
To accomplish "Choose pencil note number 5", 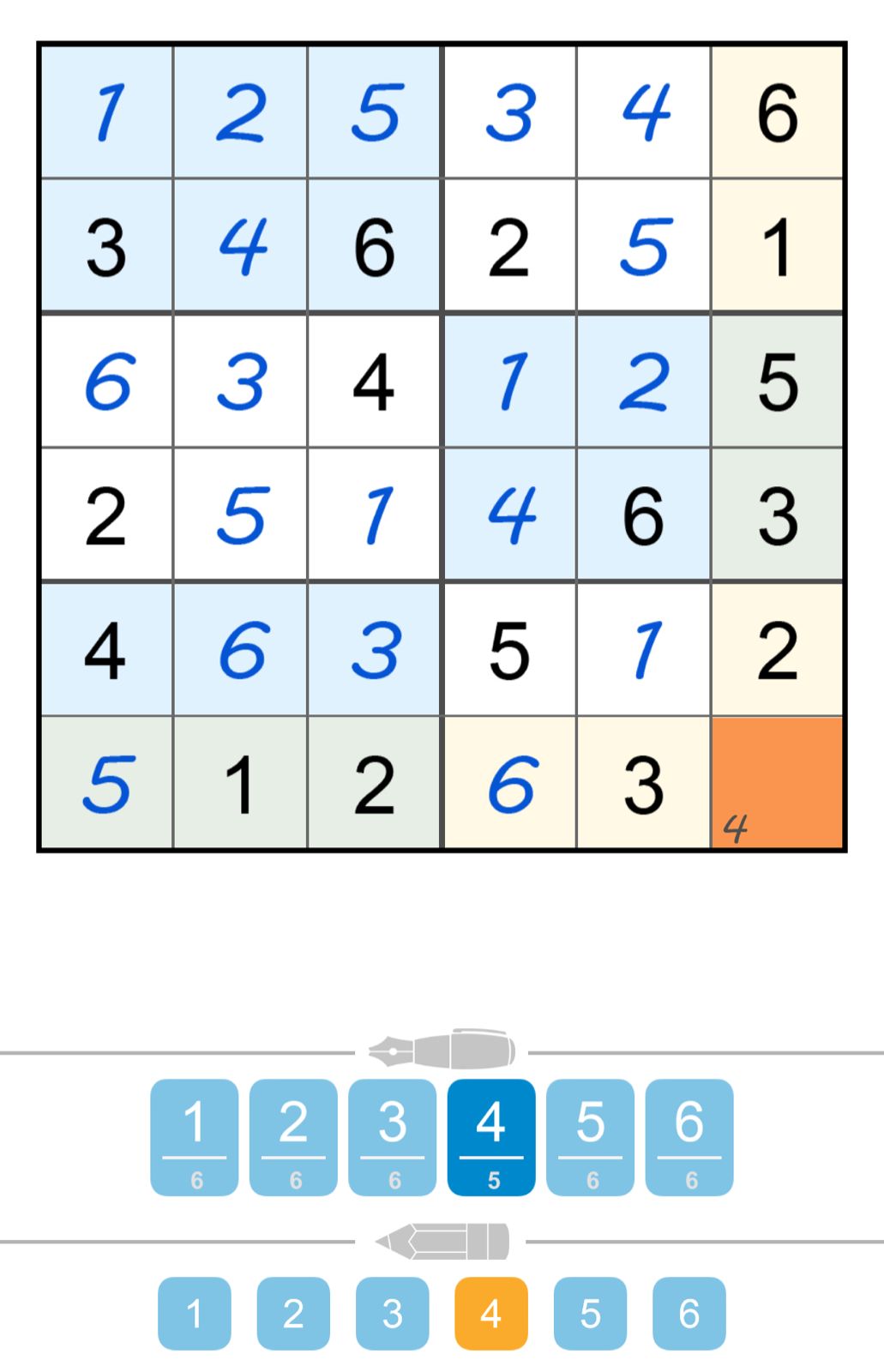I will click(x=589, y=1313).
